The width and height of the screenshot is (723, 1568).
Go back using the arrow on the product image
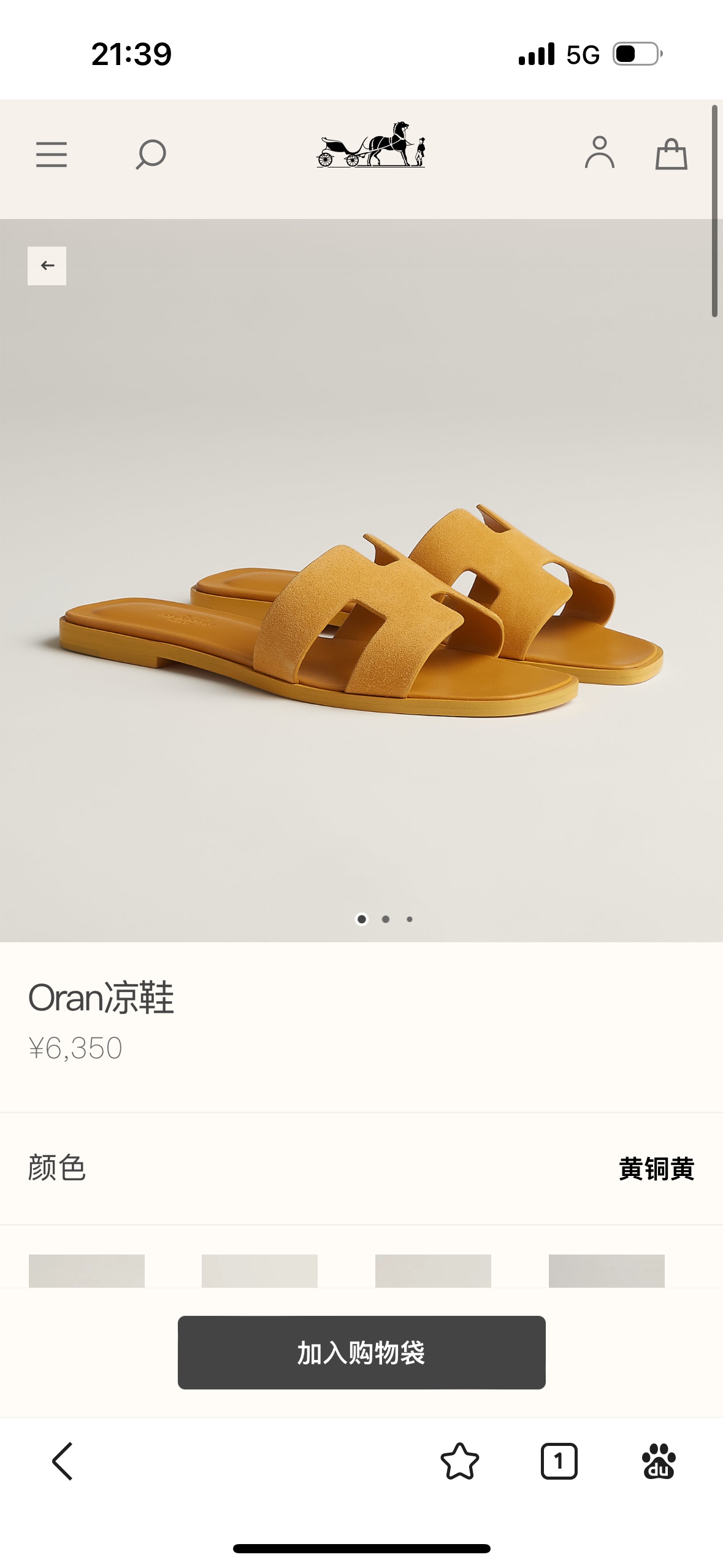pyautogui.click(x=47, y=266)
